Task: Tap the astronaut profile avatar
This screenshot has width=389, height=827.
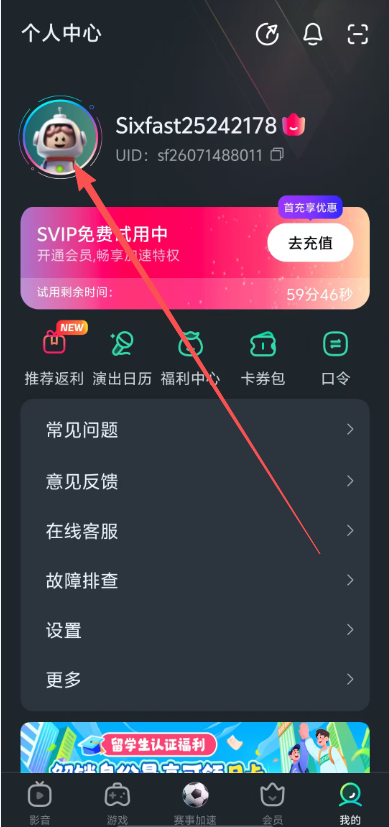Action: [x=60, y=135]
